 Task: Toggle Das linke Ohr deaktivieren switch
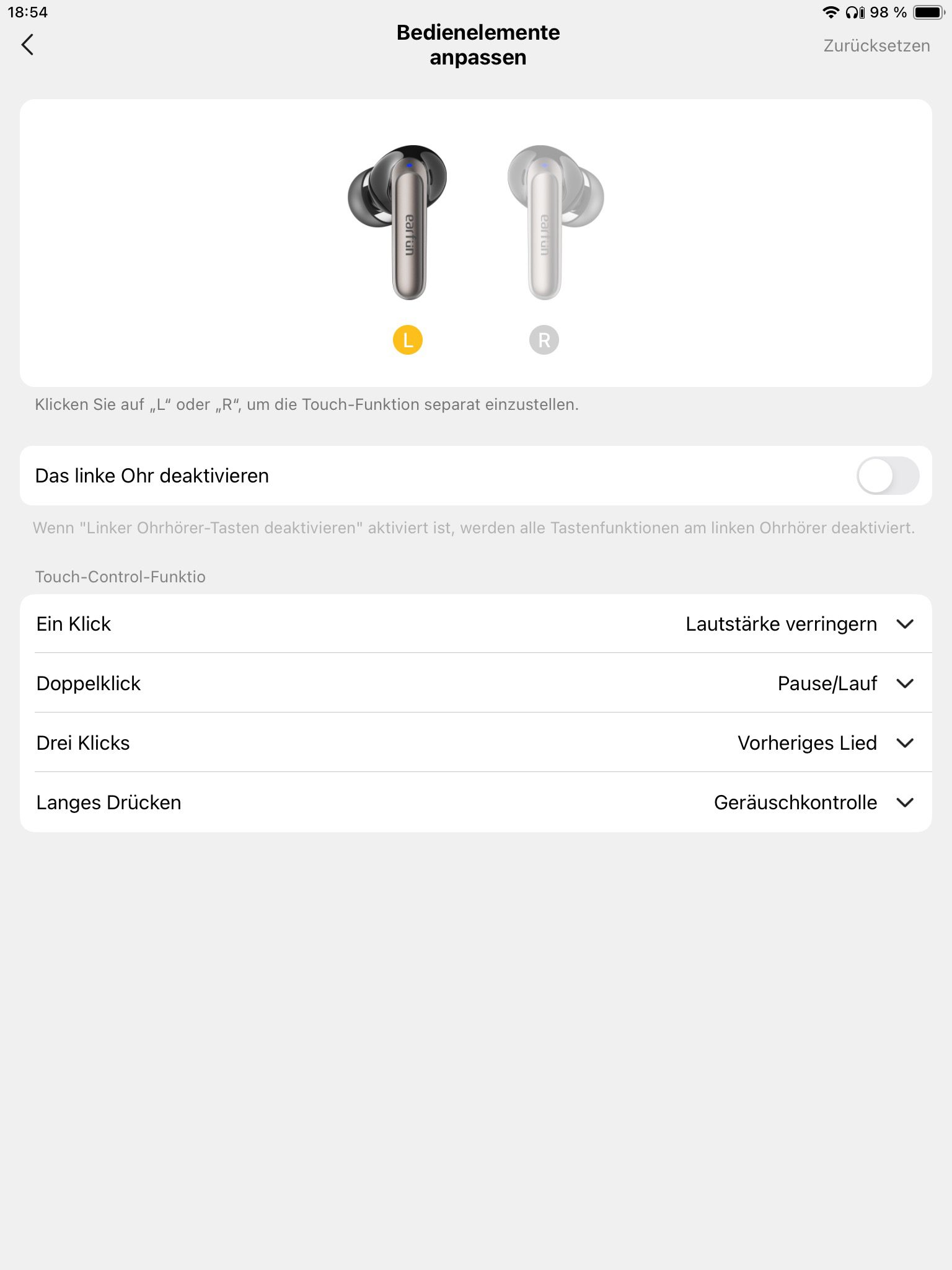887,476
